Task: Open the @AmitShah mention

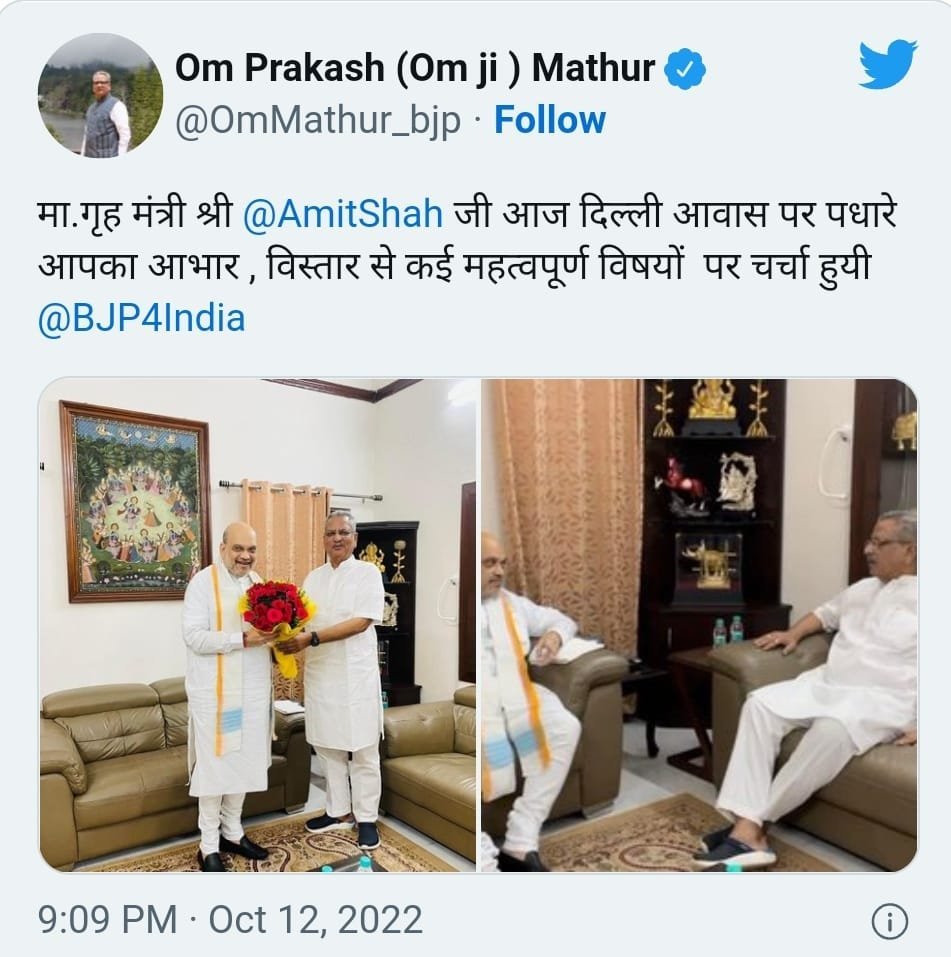Action: pos(341,216)
